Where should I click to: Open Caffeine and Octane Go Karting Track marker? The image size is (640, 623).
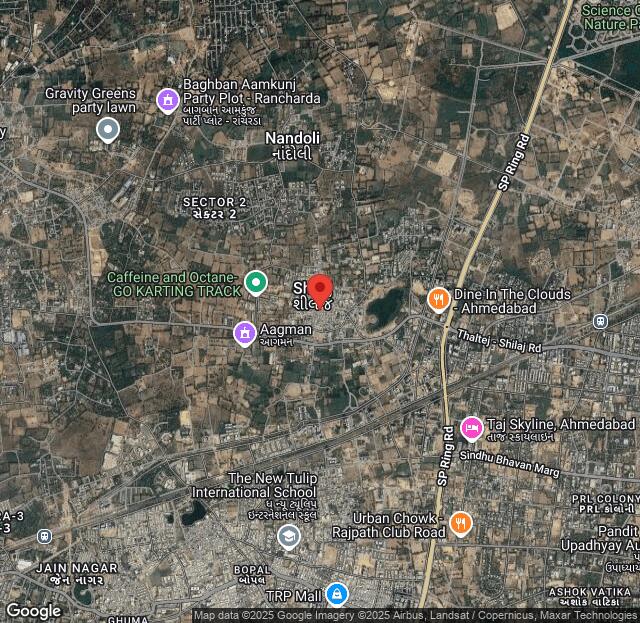(x=256, y=283)
